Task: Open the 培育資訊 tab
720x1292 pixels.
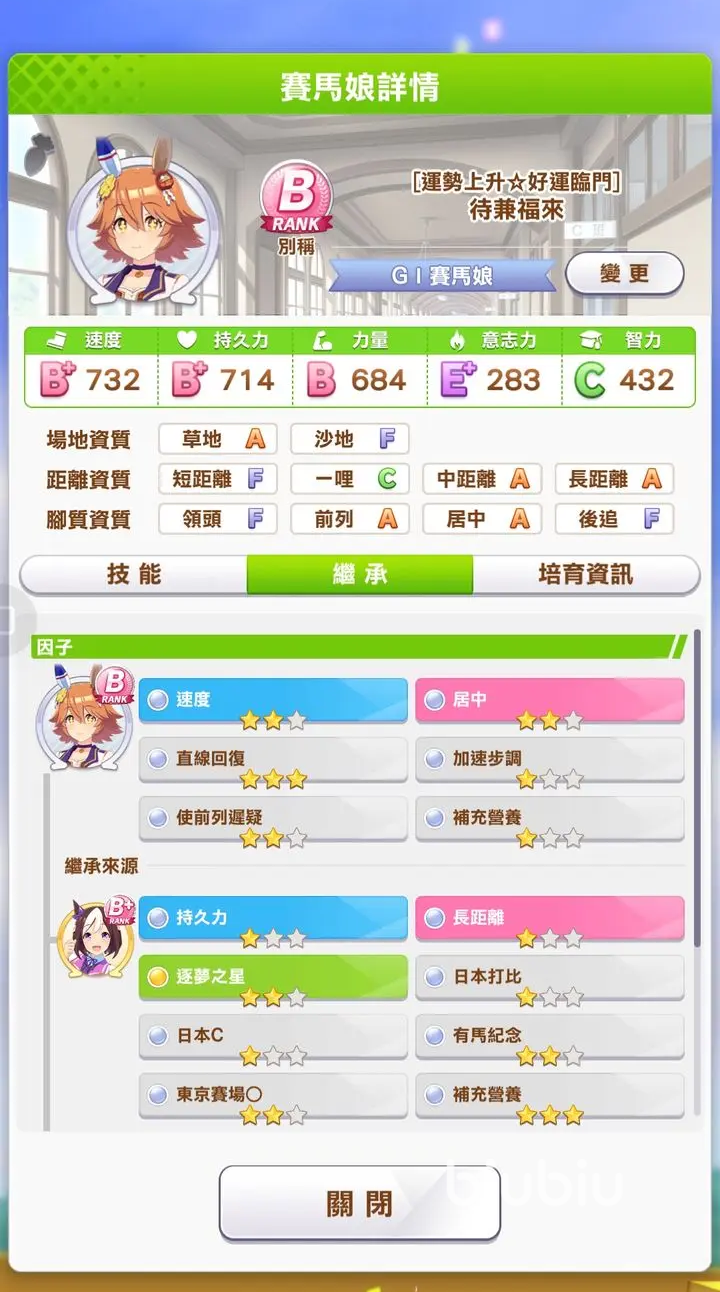Action: (x=585, y=575)
